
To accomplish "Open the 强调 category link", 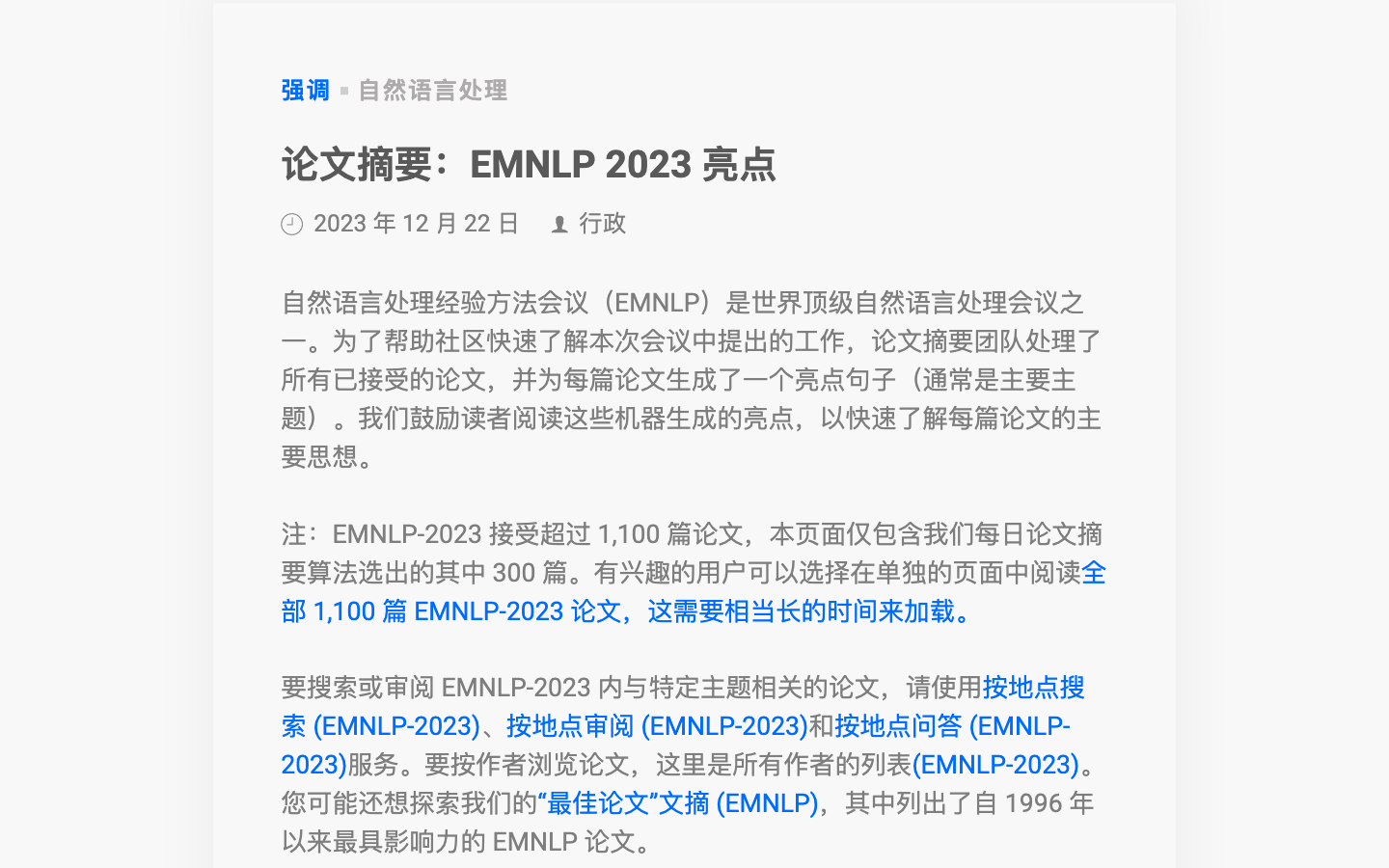I will tap(305, 91).
